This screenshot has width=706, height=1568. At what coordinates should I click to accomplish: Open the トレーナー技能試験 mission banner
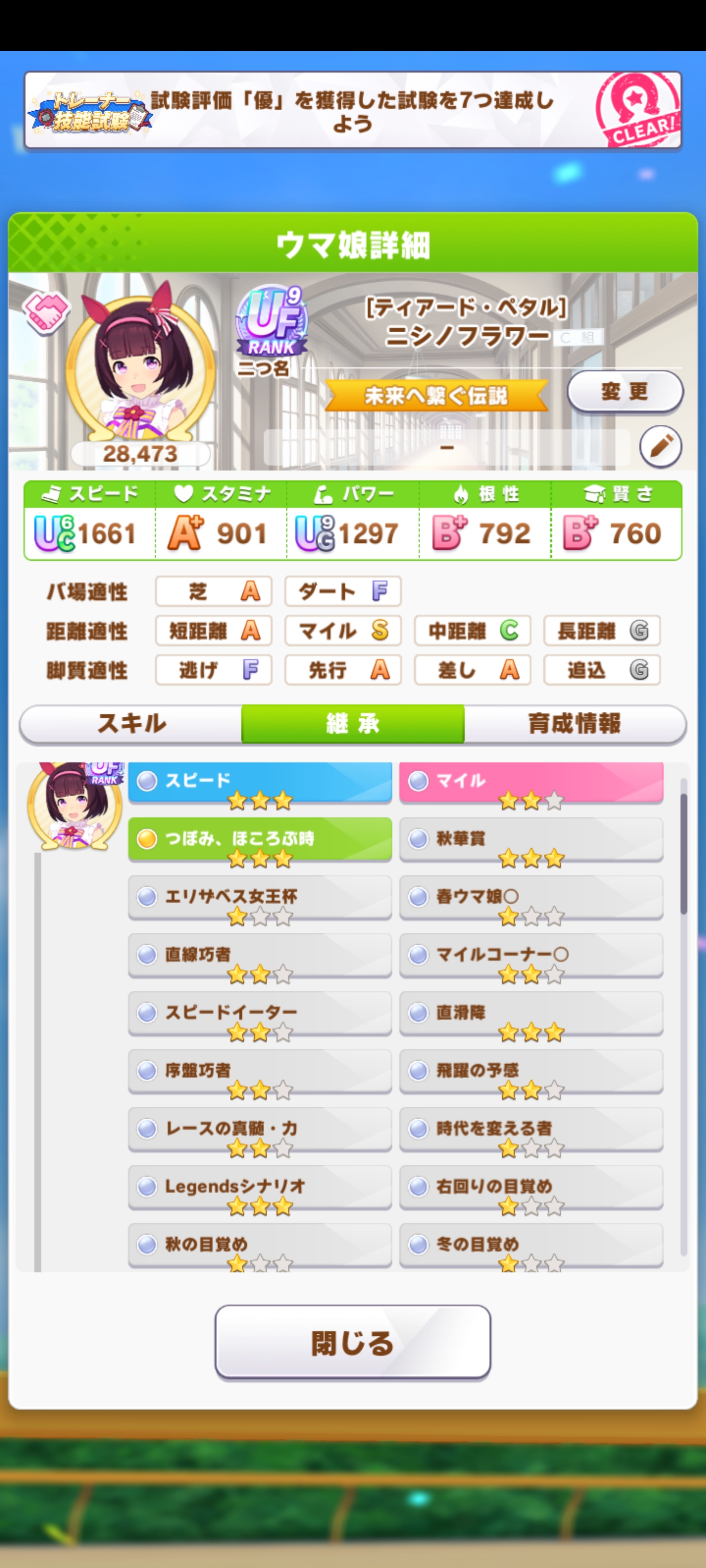point(353,110)
